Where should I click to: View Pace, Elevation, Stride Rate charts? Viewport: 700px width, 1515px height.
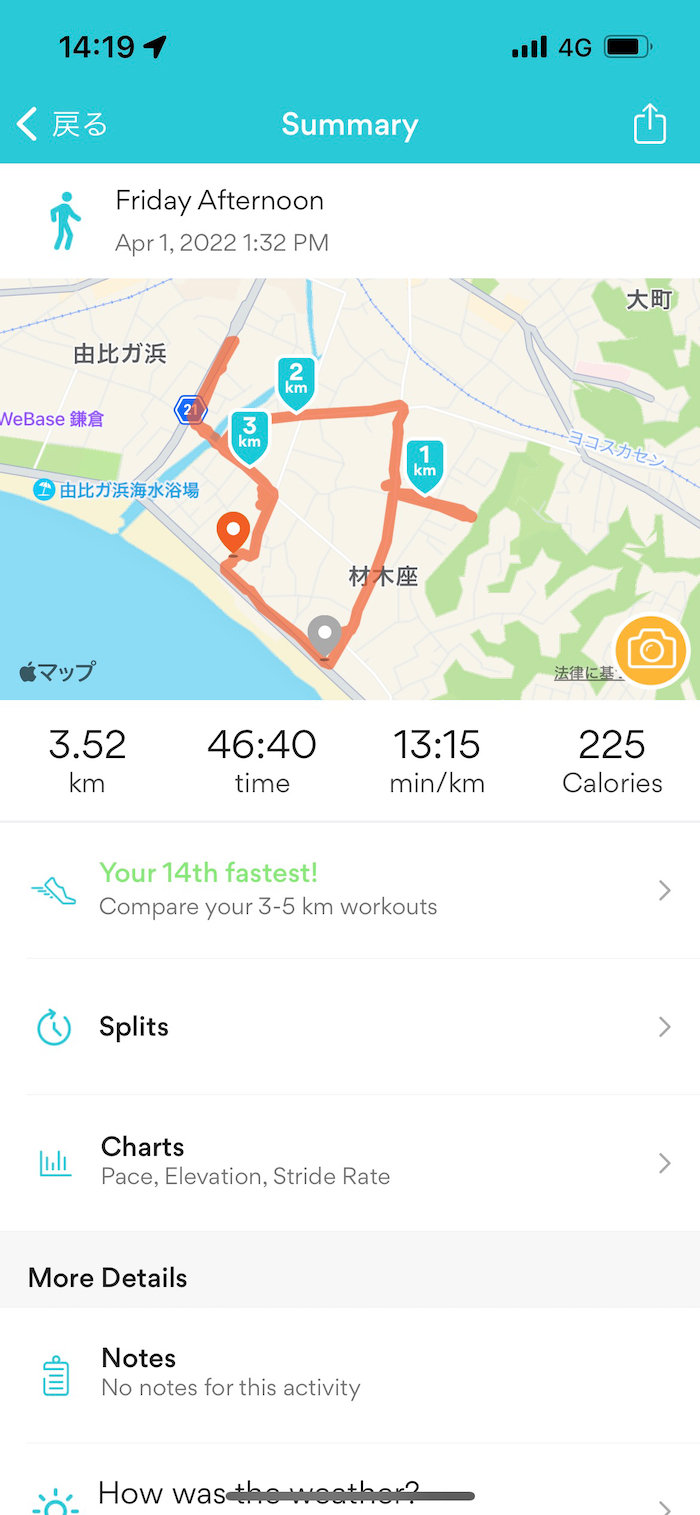tap(350, 1161)
